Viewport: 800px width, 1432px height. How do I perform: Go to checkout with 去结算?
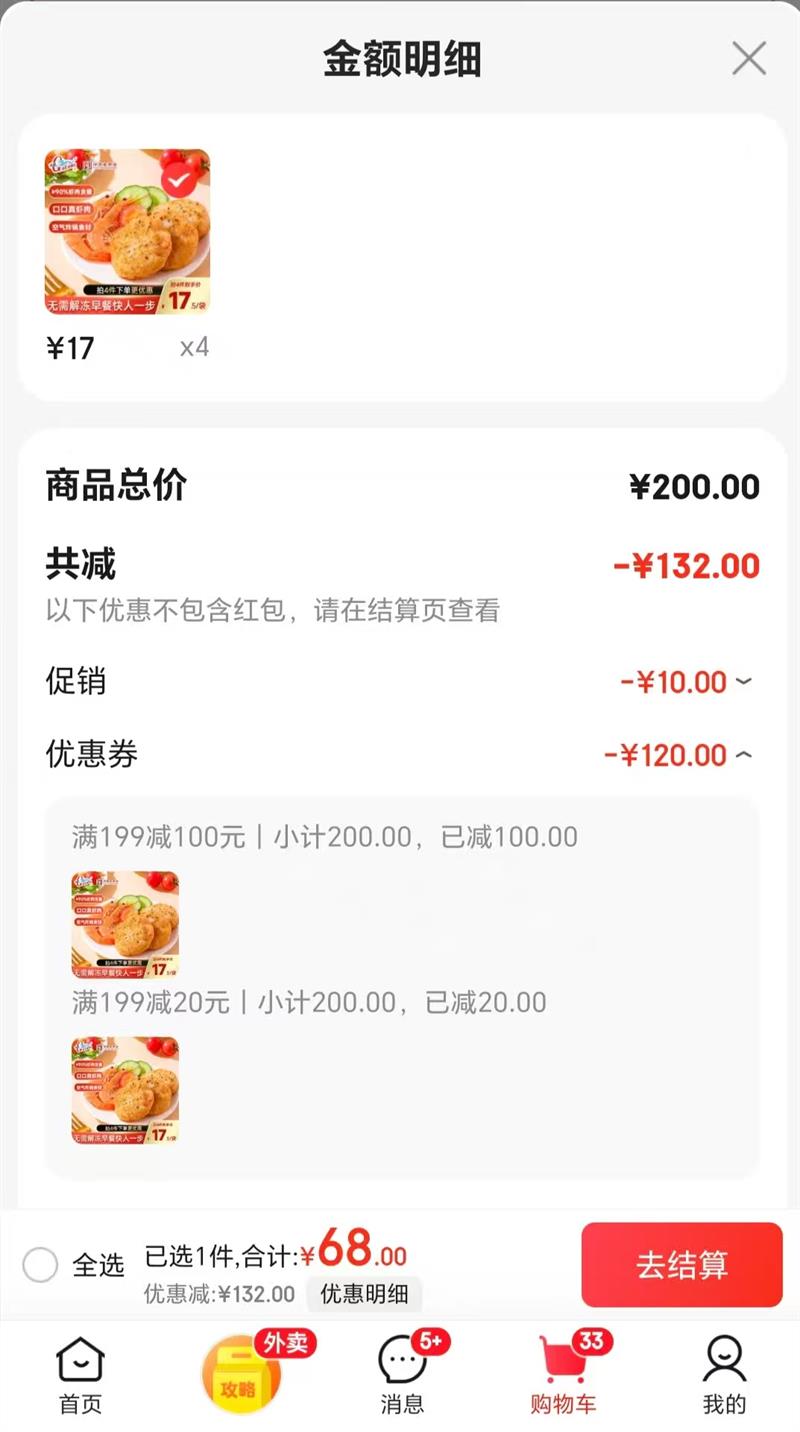pyautogui.click(x=681, y=1265)
